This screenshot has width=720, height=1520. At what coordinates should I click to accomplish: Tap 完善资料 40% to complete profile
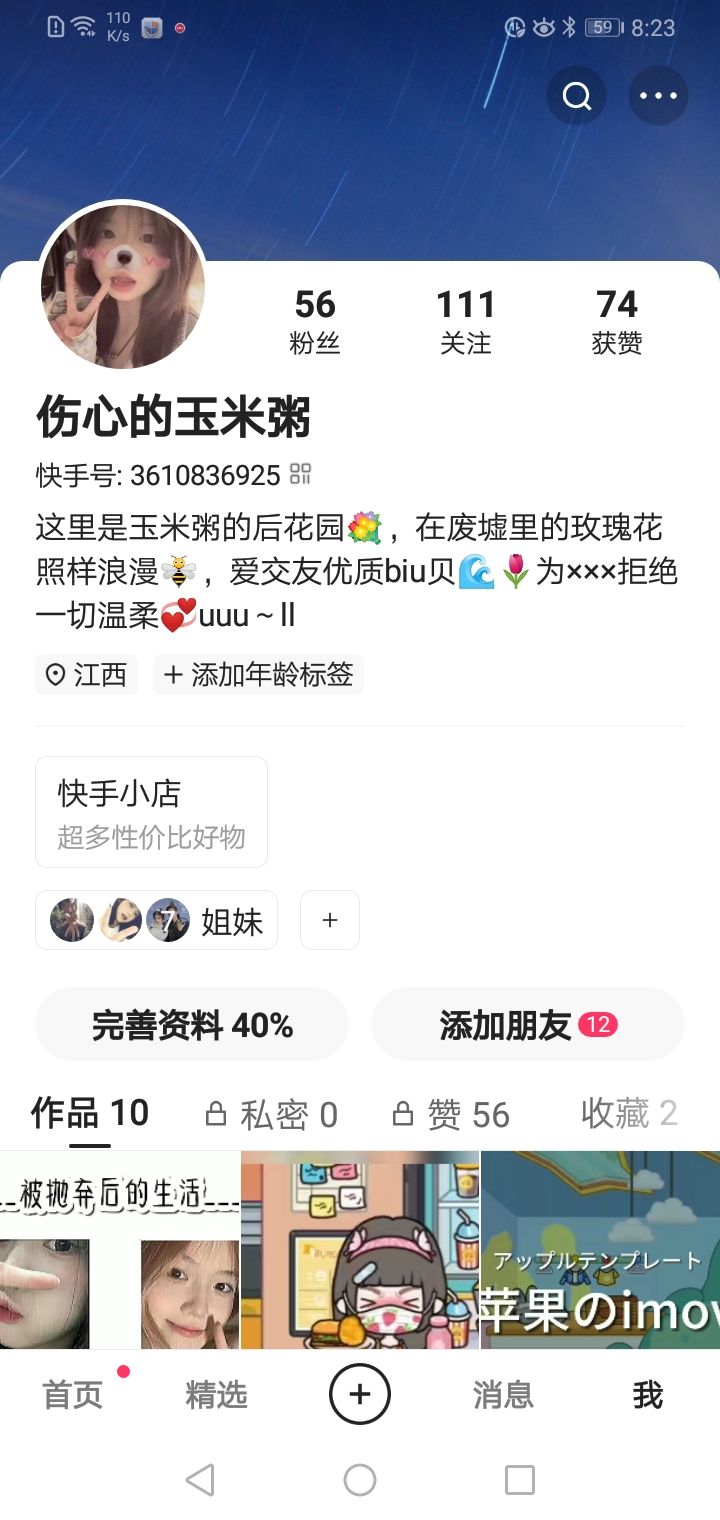(x=192, y=1024)
